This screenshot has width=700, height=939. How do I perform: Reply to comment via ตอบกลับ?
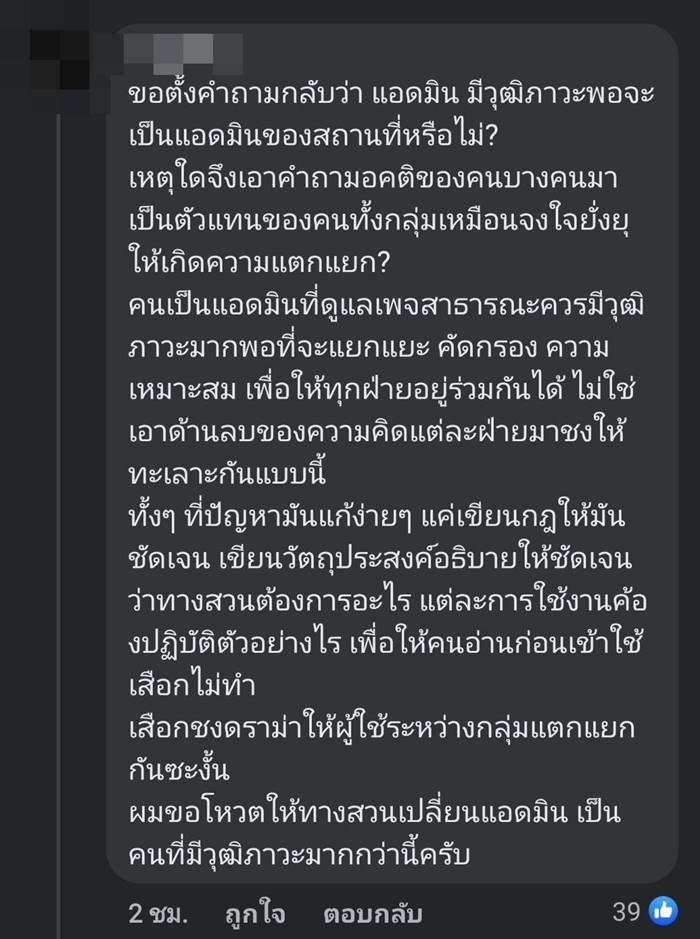pyautogui.click(x=372, y=913)
